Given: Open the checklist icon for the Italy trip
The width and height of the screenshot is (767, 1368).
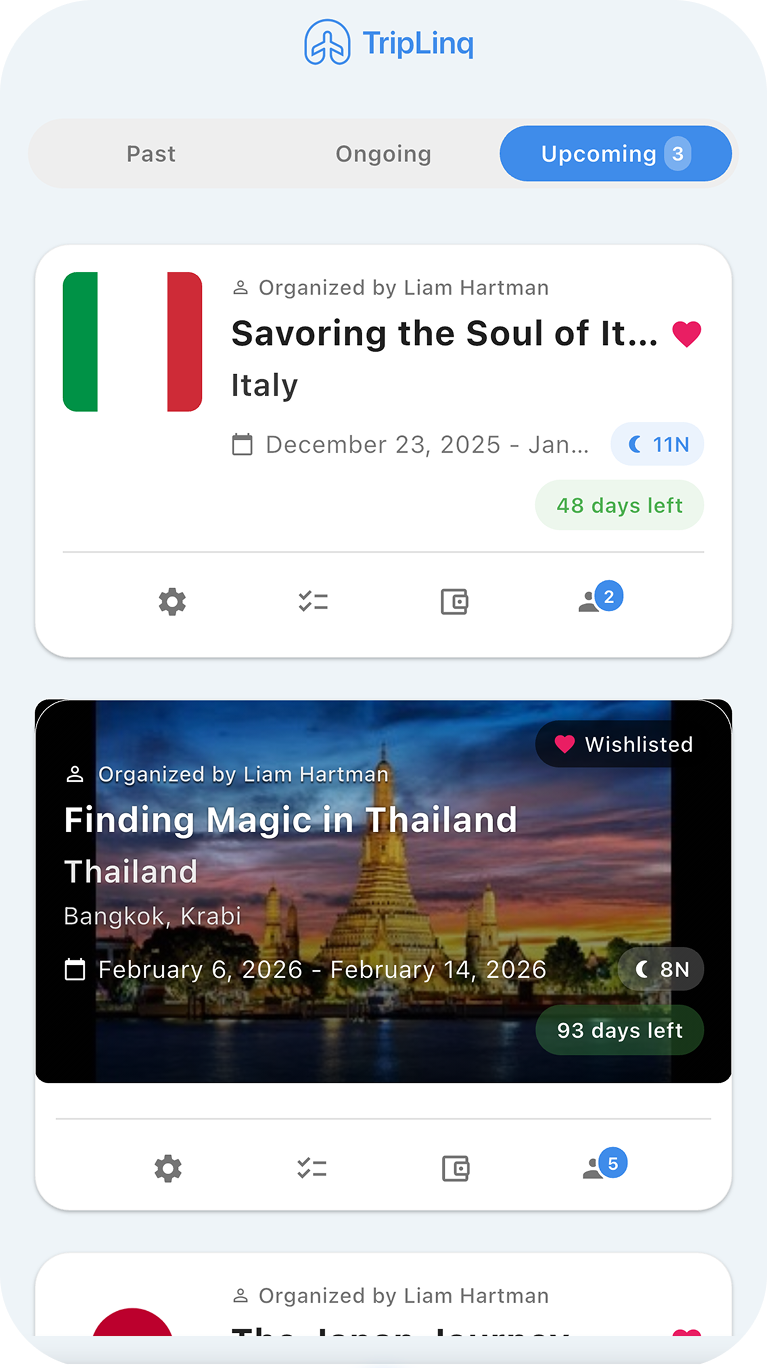Looking at the screenshot, I should coord(312,601).
